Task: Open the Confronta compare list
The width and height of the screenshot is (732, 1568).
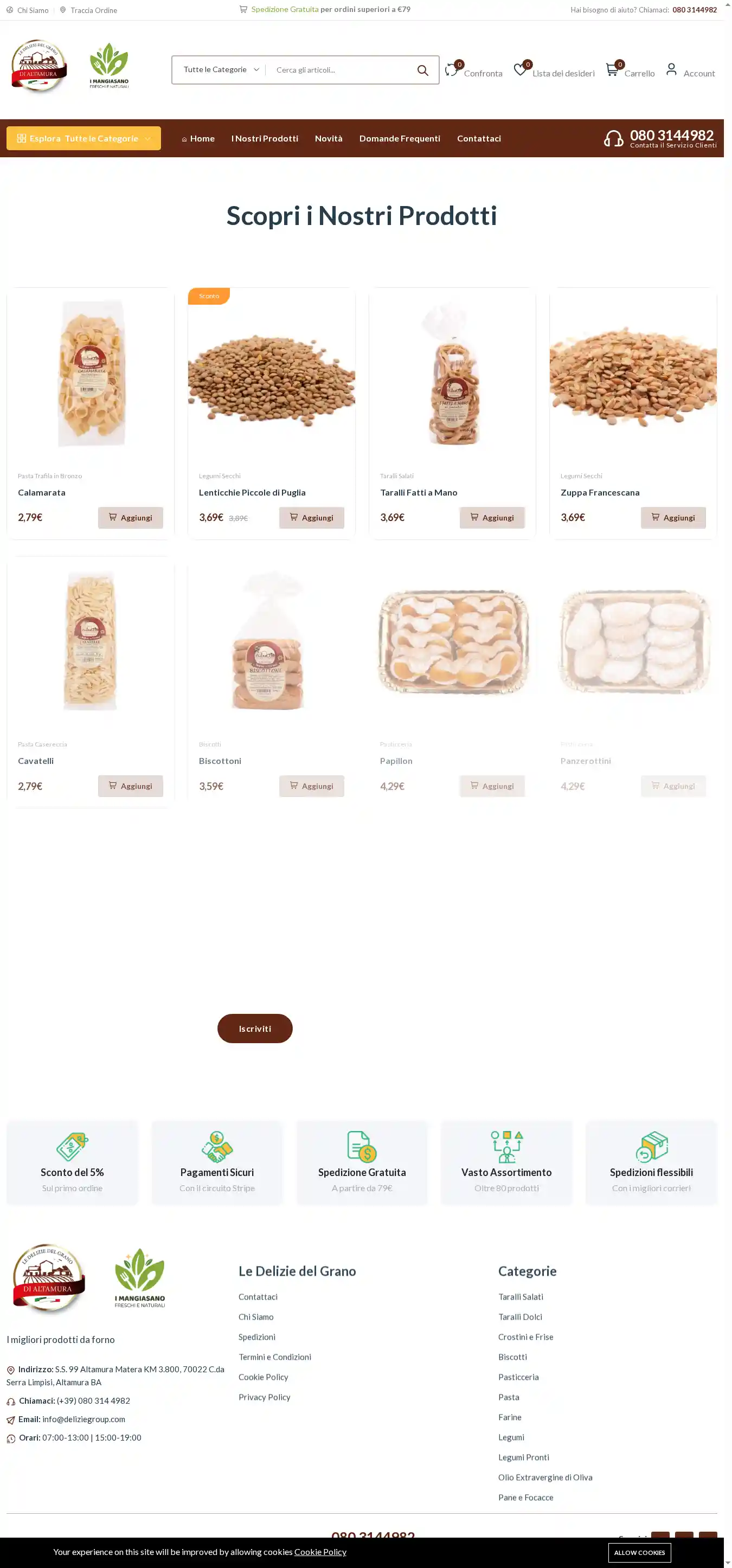Action: coord(474,72)
